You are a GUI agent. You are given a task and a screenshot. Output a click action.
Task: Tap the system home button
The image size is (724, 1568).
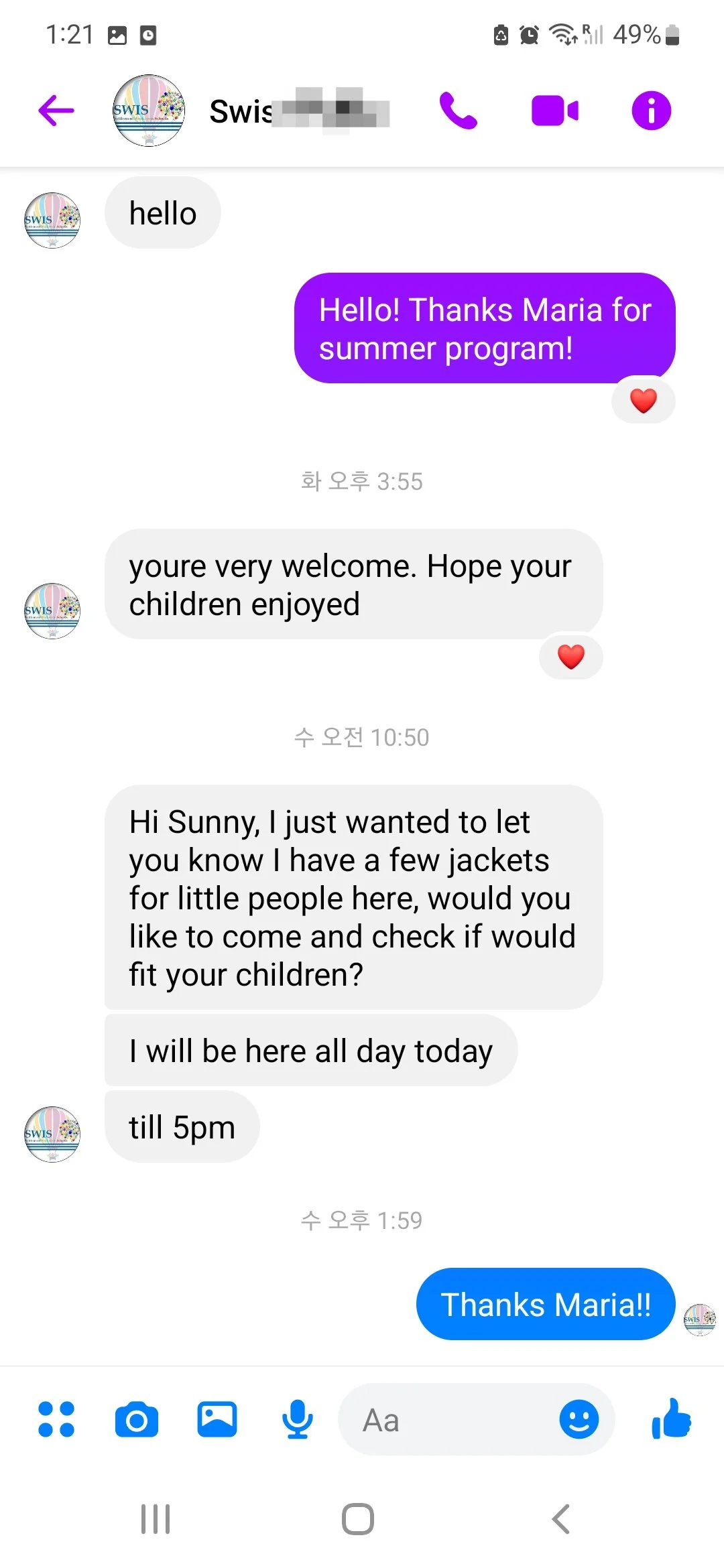click(x=358, y=1519)
